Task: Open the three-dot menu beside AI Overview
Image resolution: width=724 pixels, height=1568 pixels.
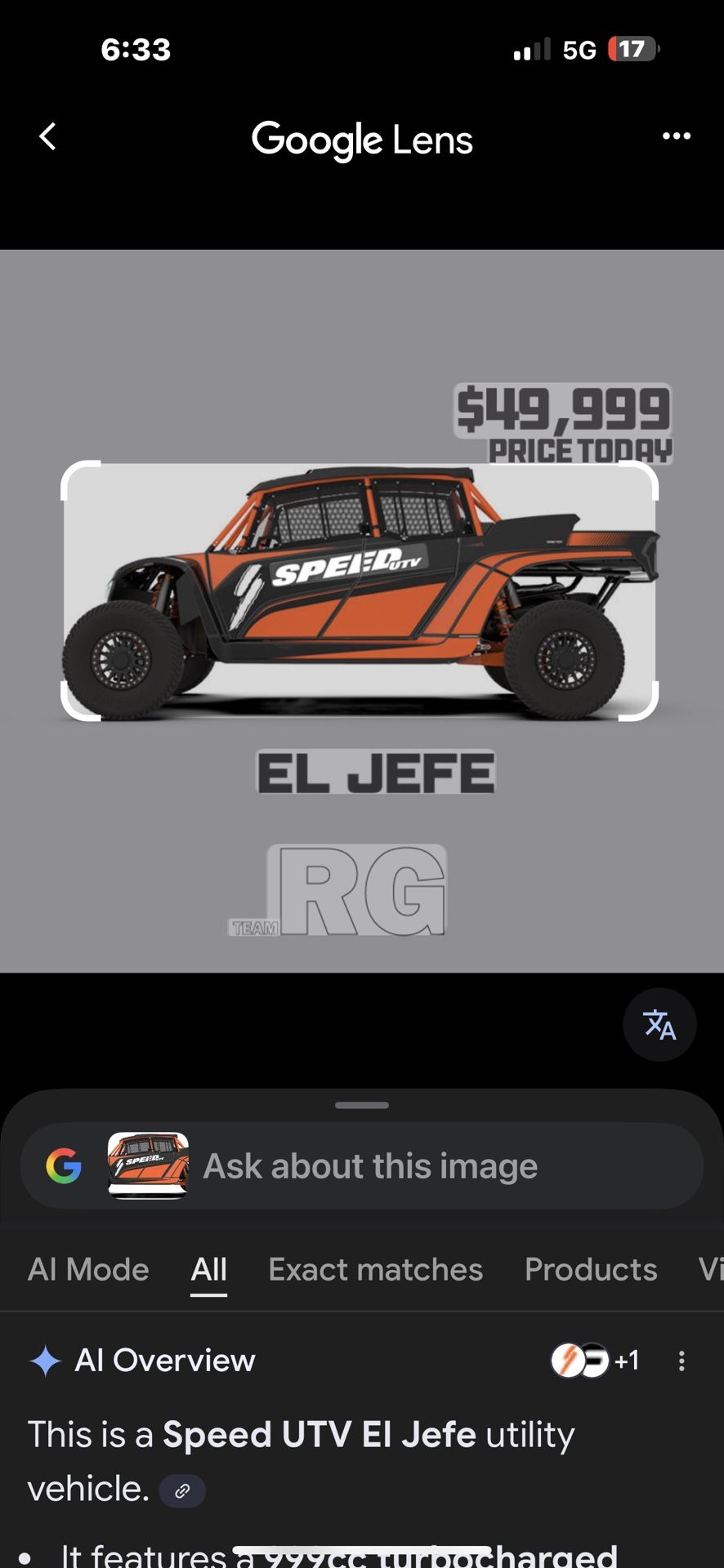Action: 682,1360
